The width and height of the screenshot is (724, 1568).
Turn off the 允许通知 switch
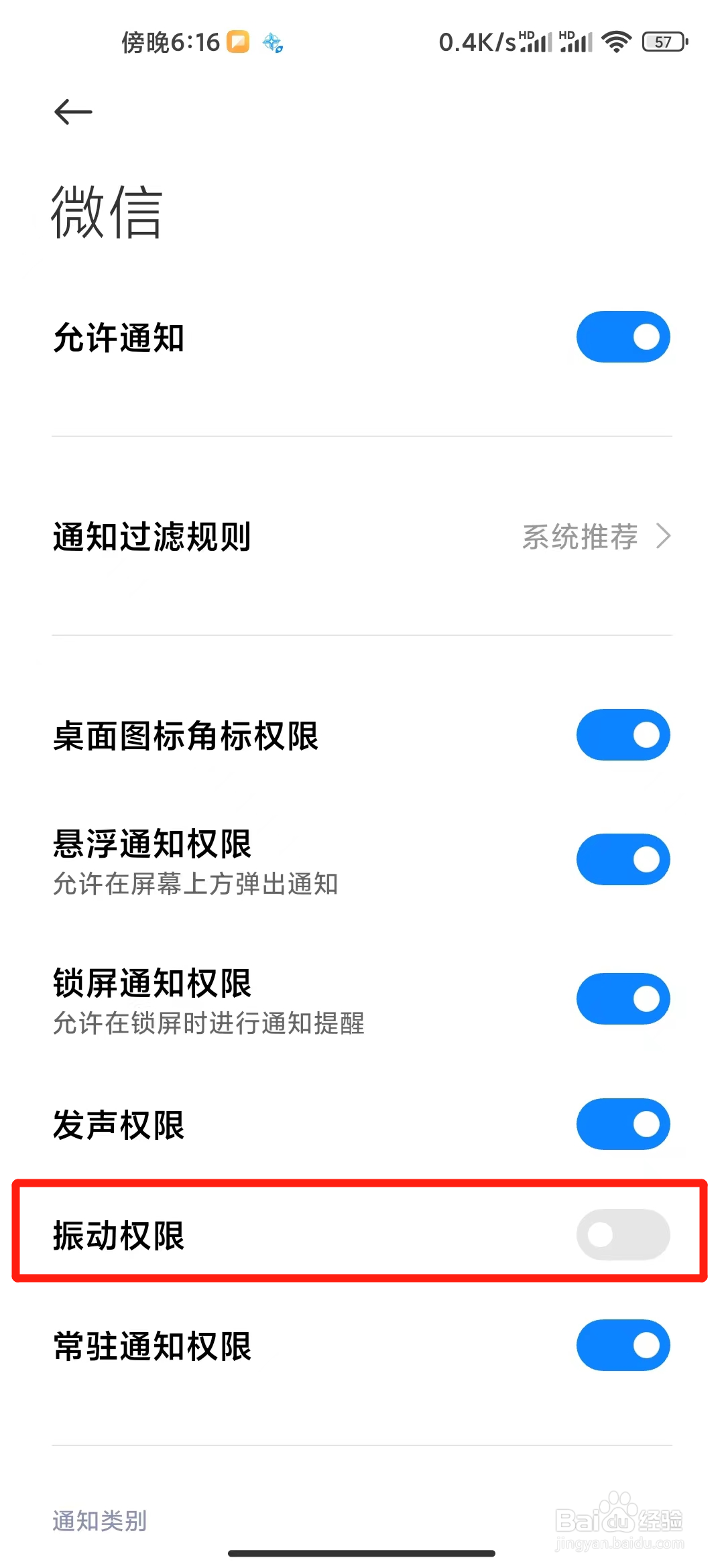tap(623, 336)
